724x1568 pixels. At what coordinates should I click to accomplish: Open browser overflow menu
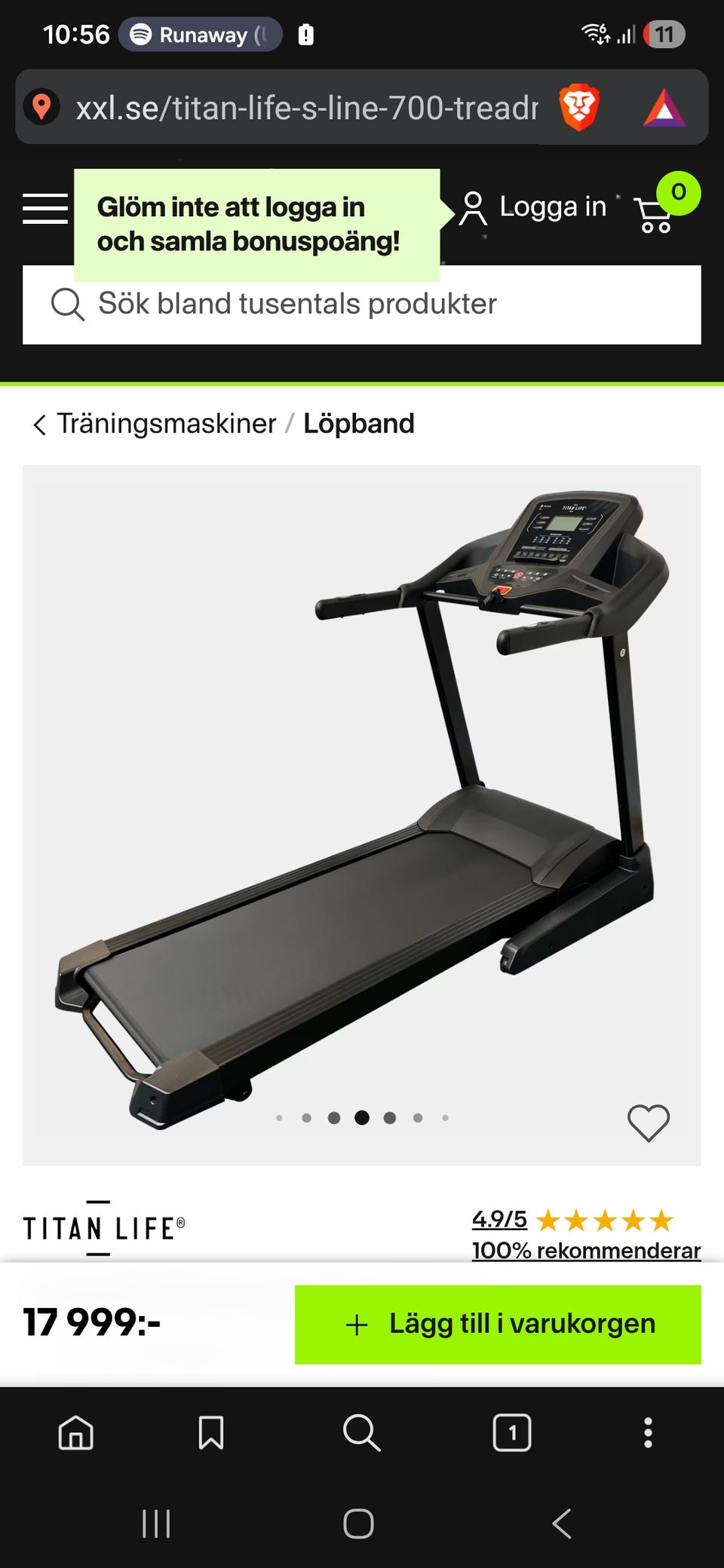[x=648, y=1432]
